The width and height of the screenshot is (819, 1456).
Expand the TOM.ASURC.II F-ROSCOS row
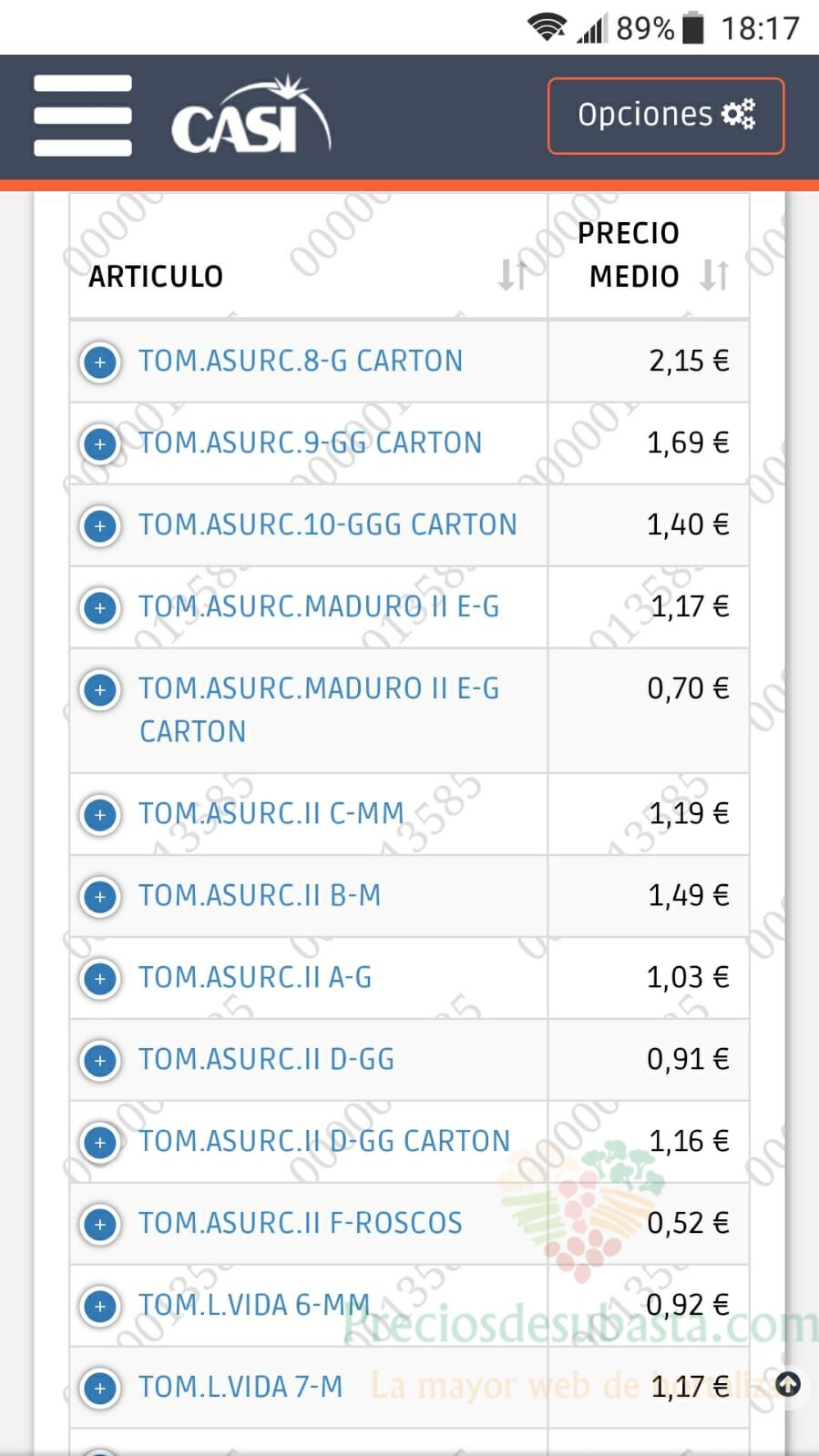100,1224
